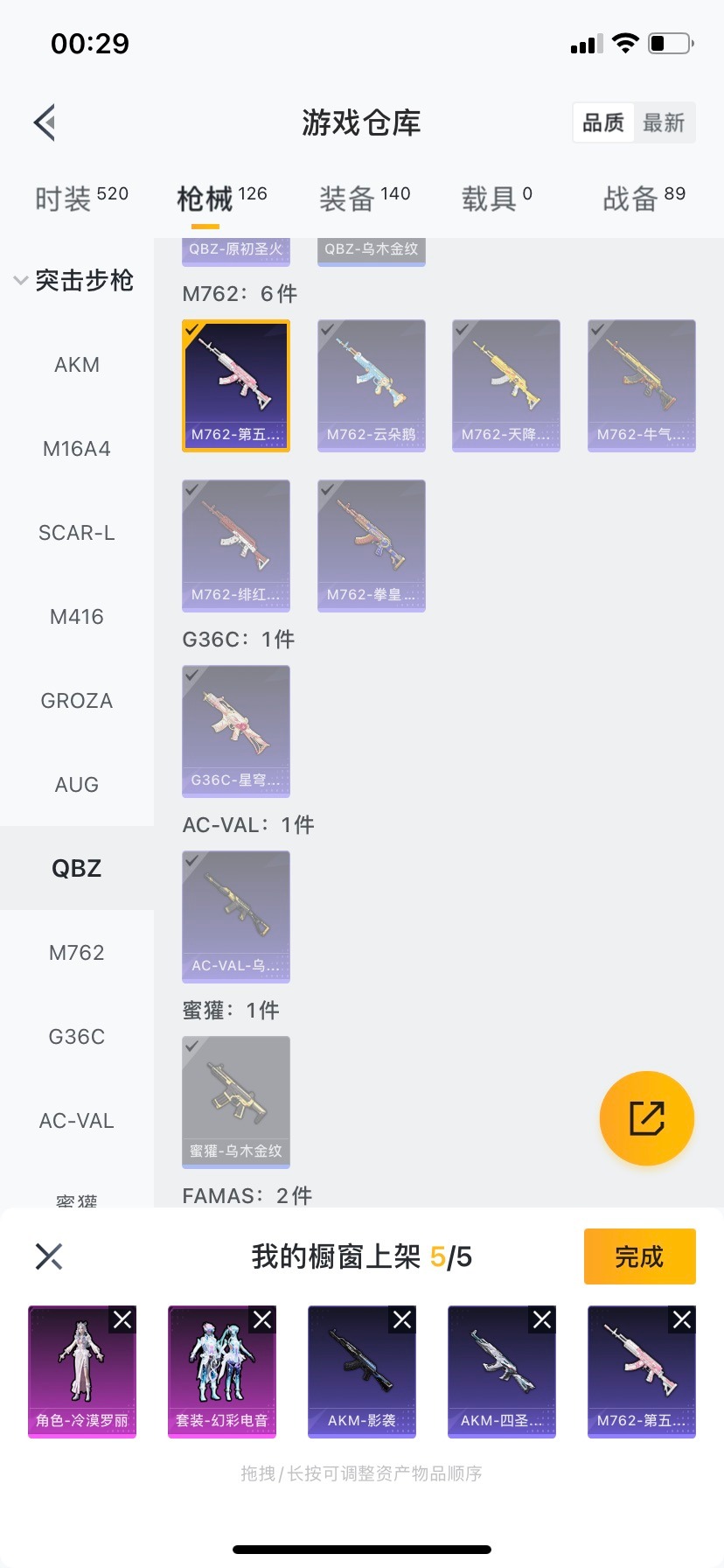This screenshot has height=1568, width=724.
Task: Close the 我的橱窗上架 panel
Action: (x=49, y=1256)
